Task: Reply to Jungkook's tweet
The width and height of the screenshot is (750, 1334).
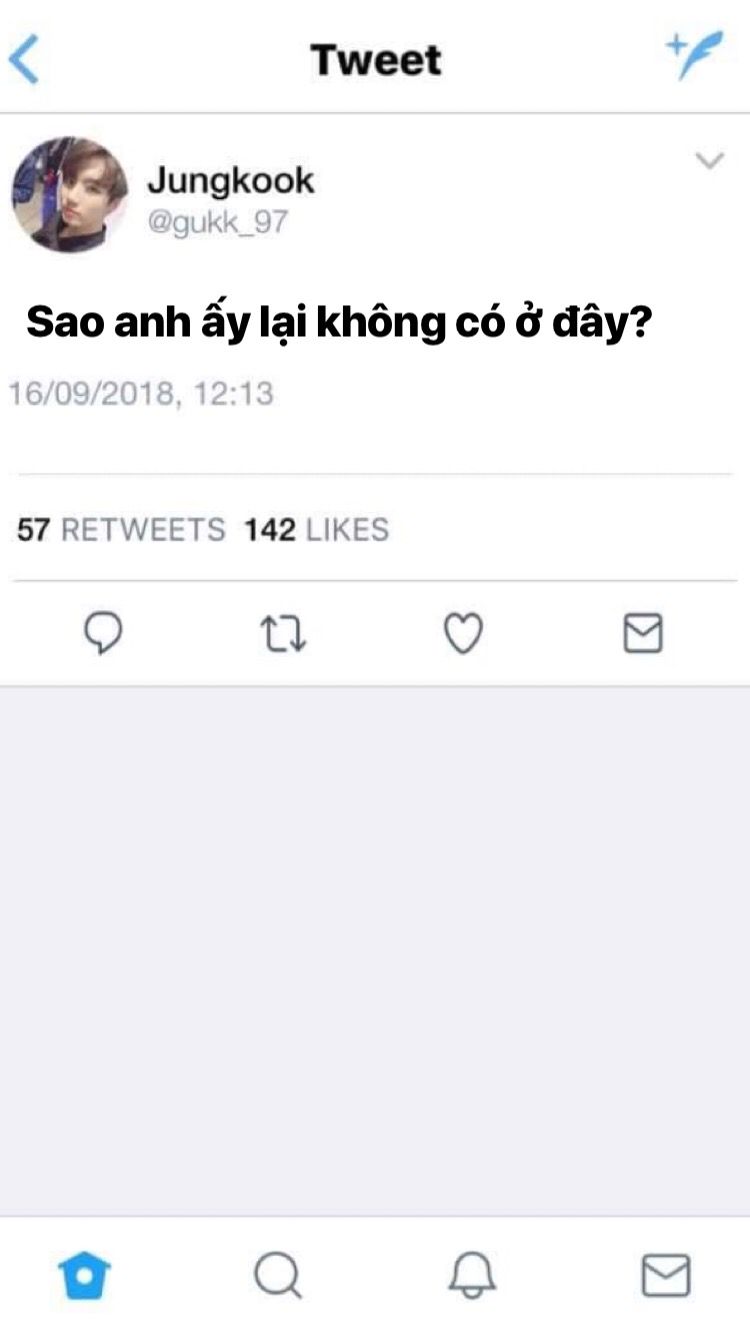Action: pyautogui.click(x=102, y=634)
